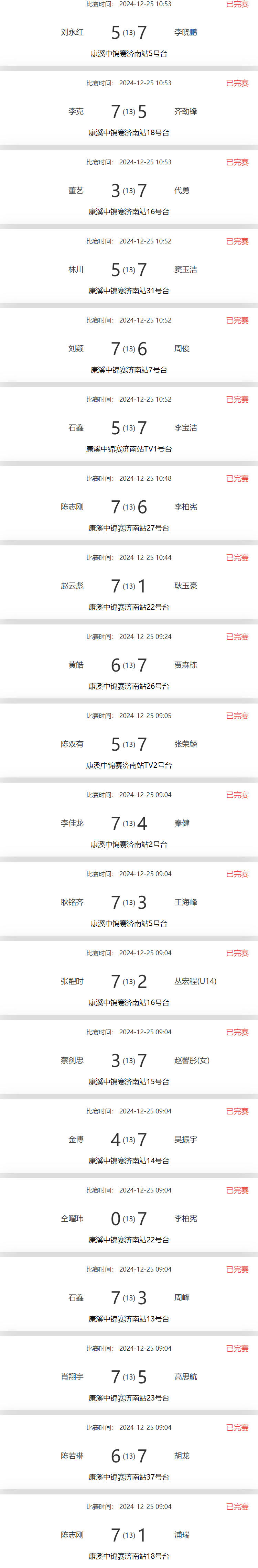Open the 陈若琳 vs 胡龙 match
Screen dimensions: 258x1568
129,1457
